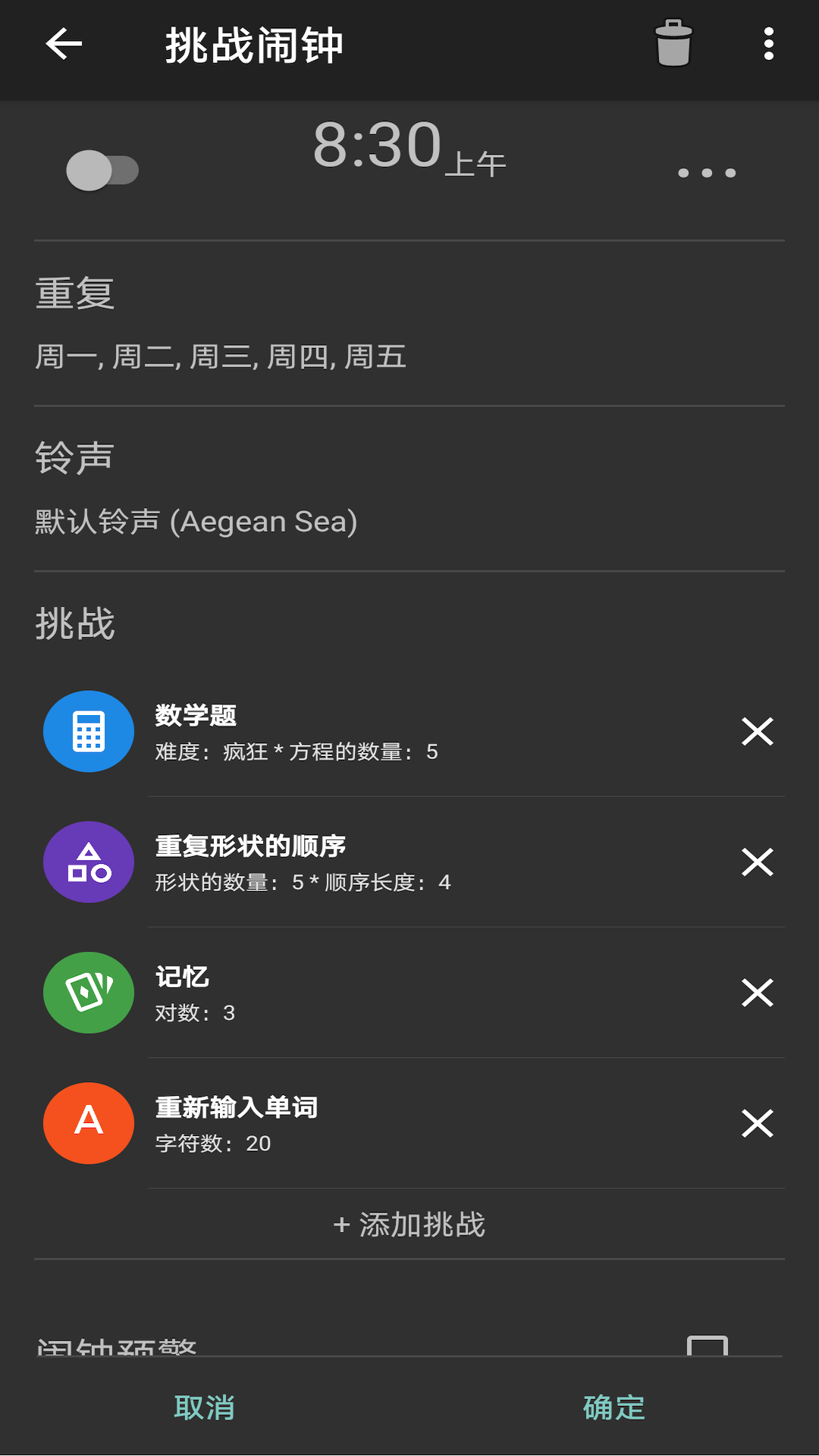Remove the 重新输入单词 challenge
819x1456 pixels.
[x=757, y=1123]
